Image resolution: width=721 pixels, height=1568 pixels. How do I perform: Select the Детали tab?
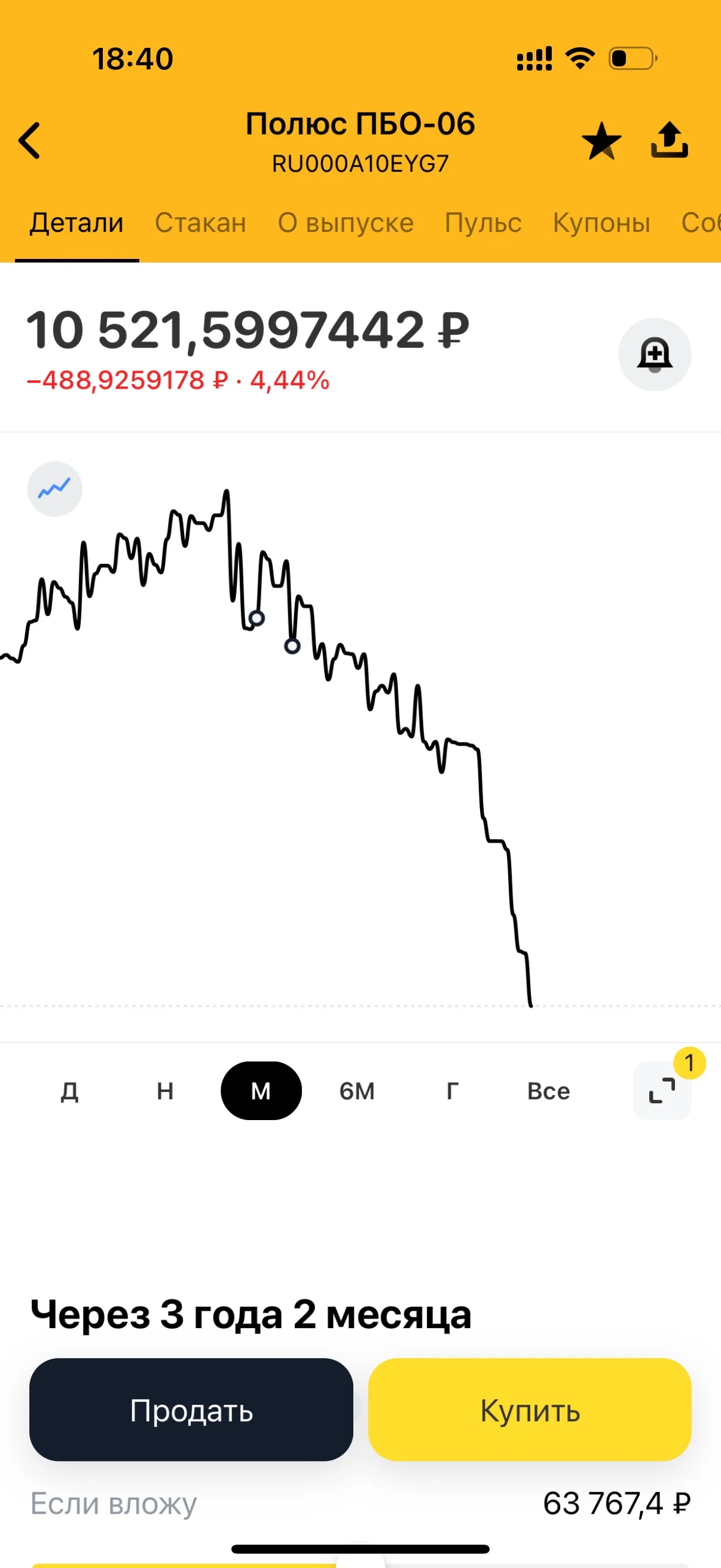pyautogui.click(x=77, y=223)
